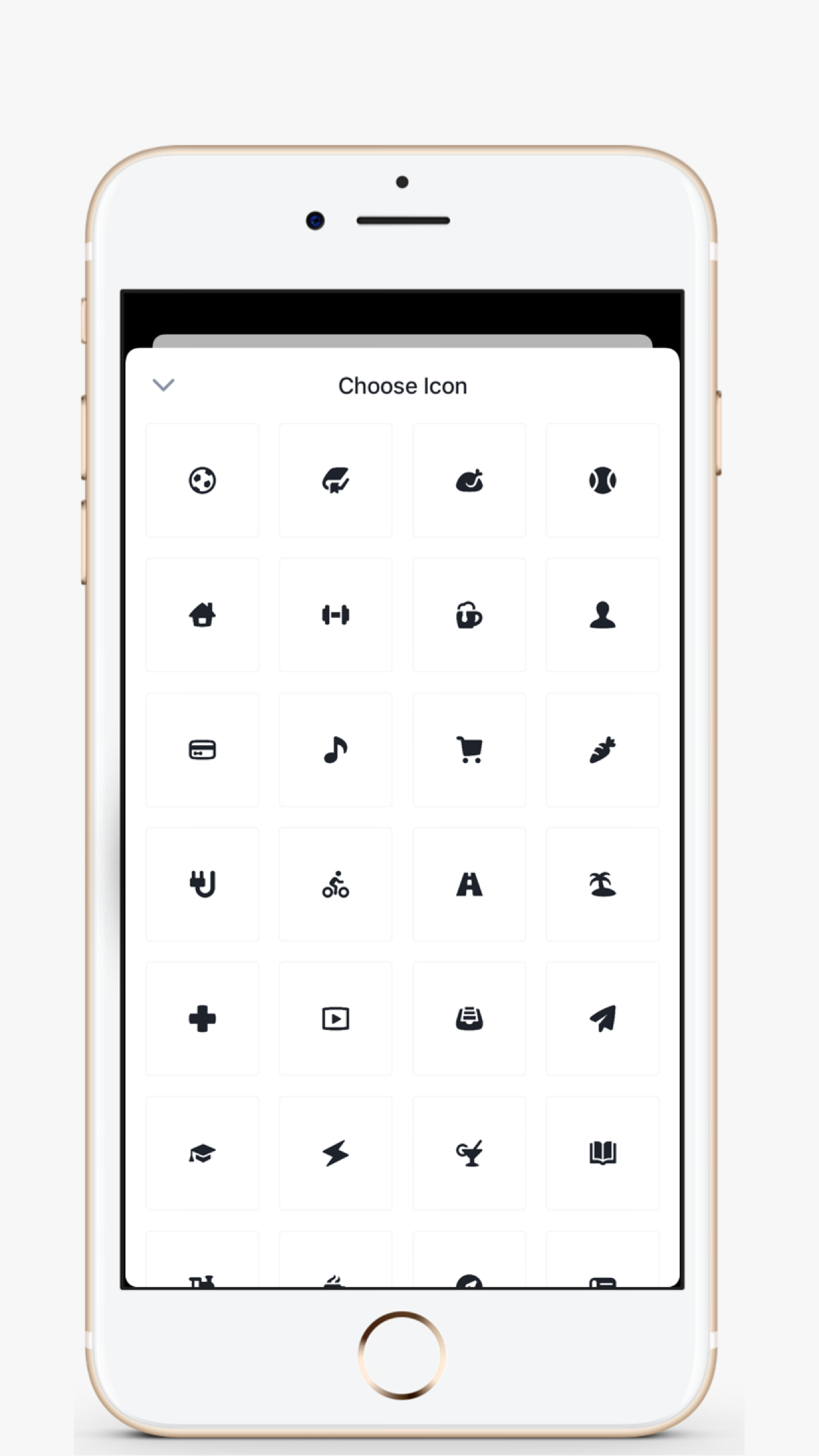Select the shopping cart icon
This screenshot has width=819, height=1456.
tap(469, 750)
